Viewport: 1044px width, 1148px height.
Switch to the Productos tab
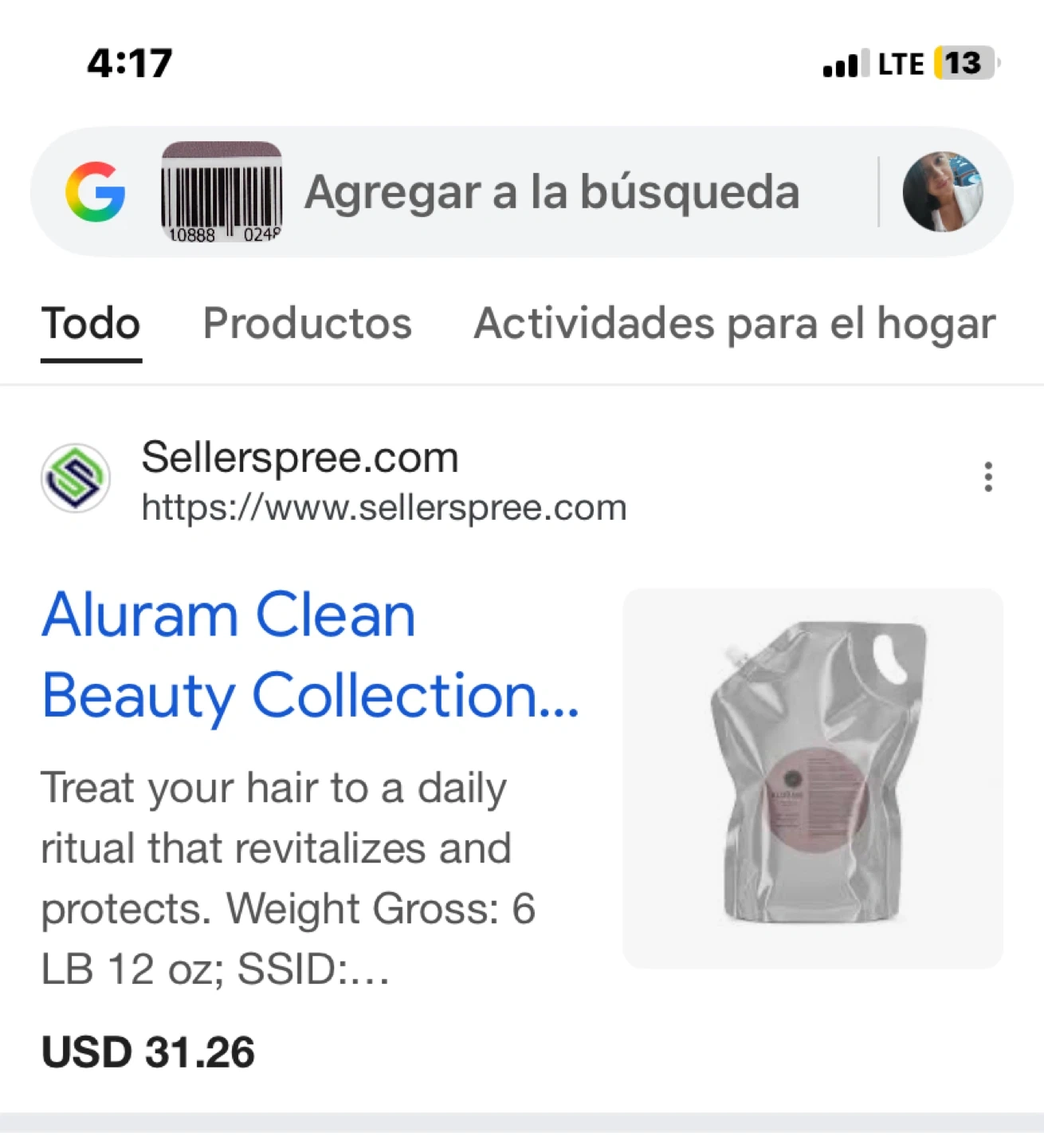coord(307,324)
